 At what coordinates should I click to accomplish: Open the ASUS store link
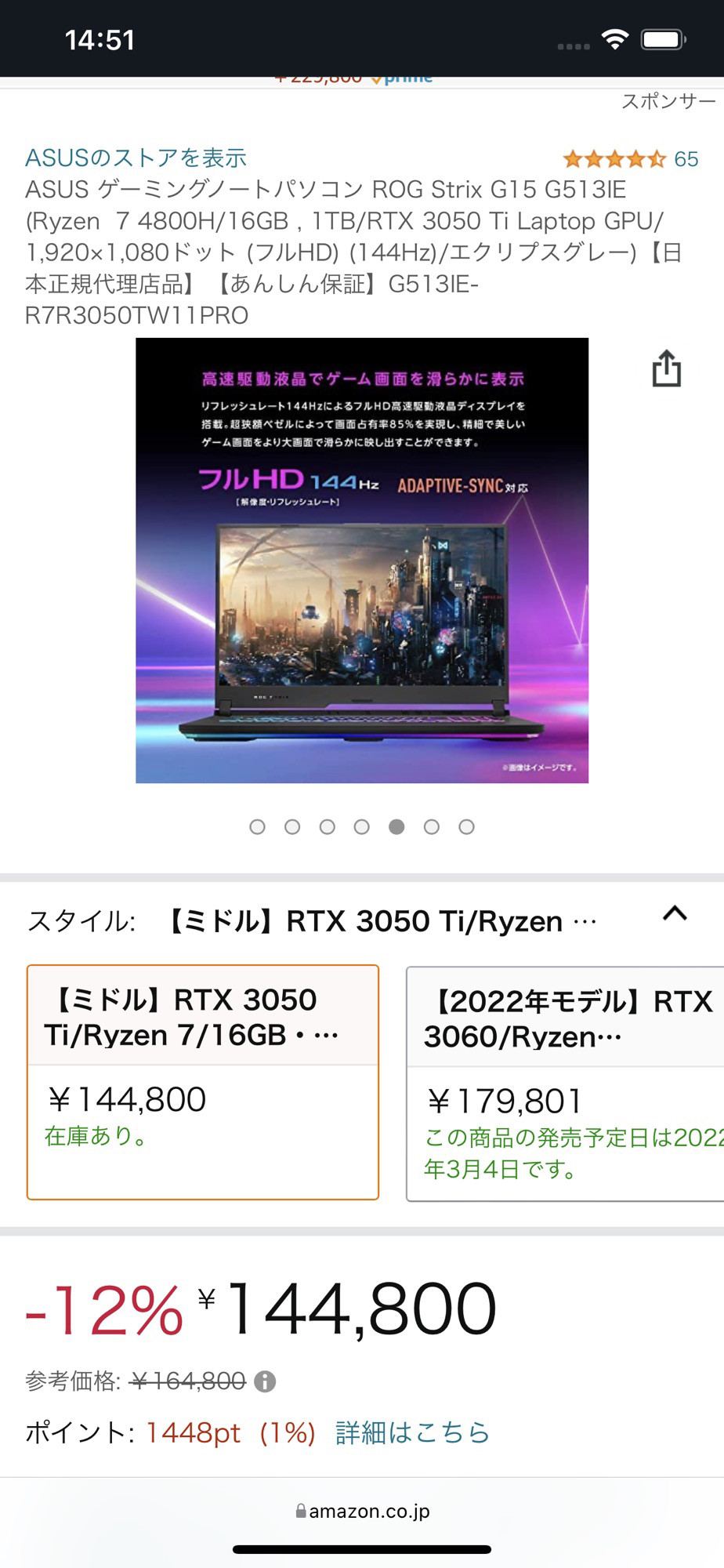136,158
